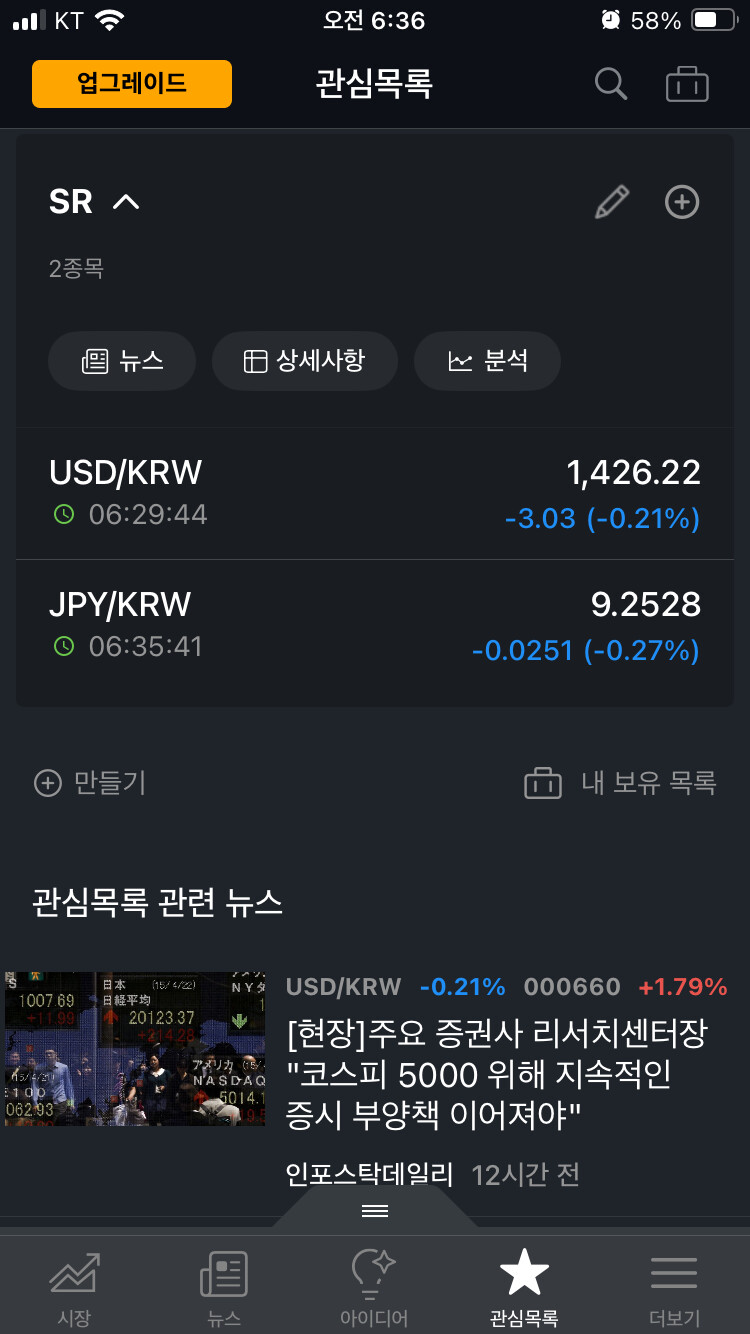Select the 상세사항 chip
This screenshot has width=750, height=1334.
305,361
